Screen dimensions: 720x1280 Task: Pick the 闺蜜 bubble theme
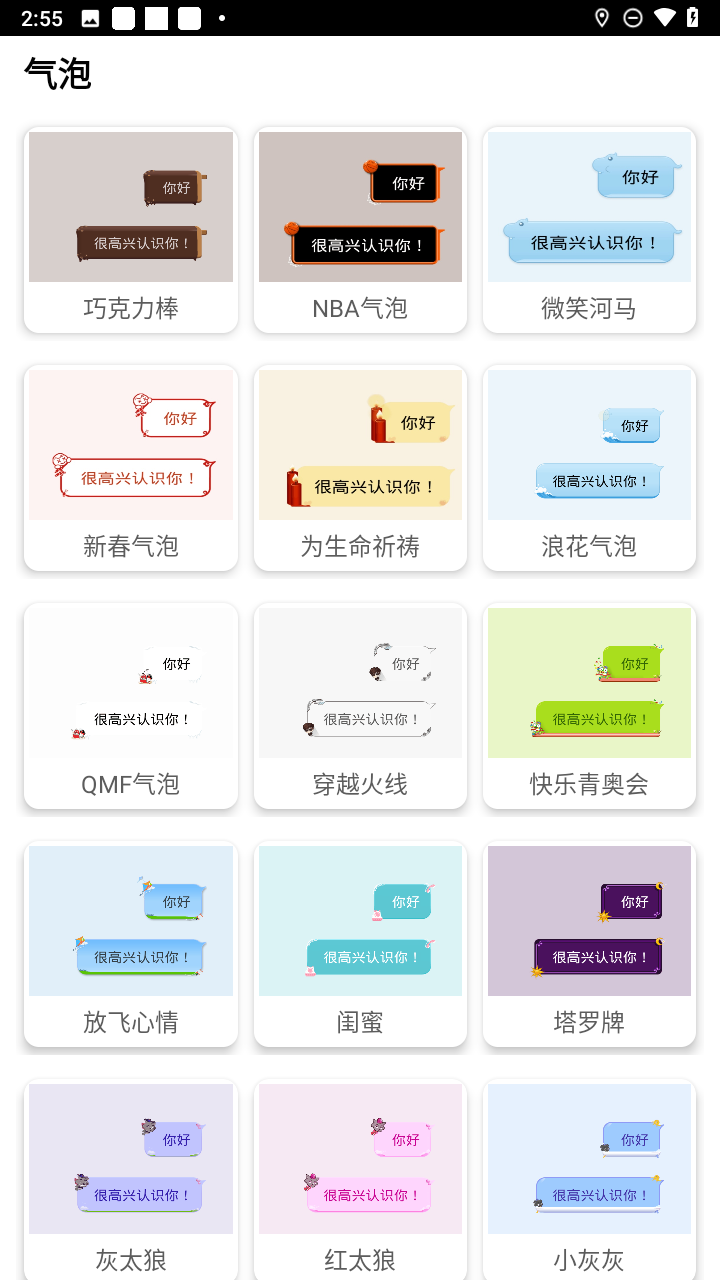(360, 944)
